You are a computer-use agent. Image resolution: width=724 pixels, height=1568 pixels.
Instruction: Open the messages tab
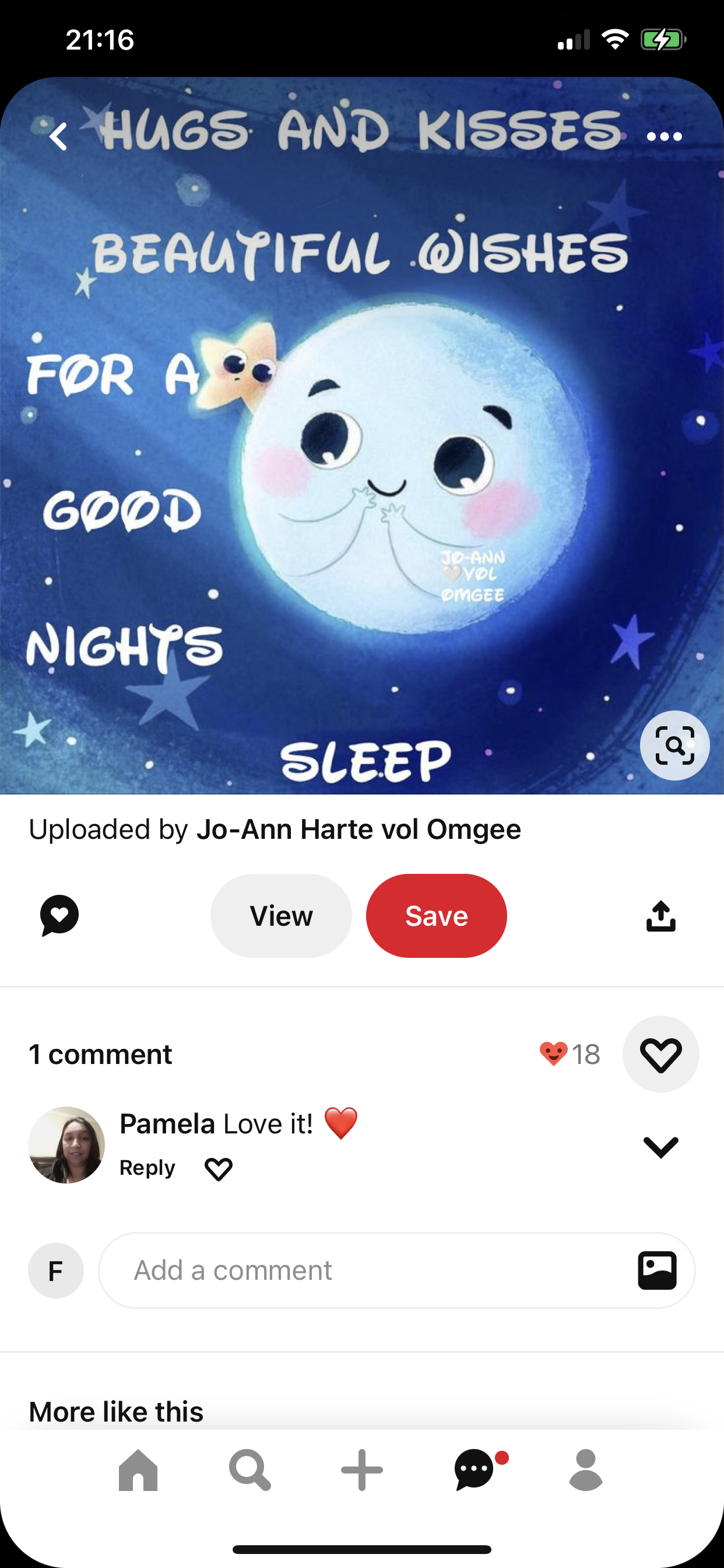475,1469
